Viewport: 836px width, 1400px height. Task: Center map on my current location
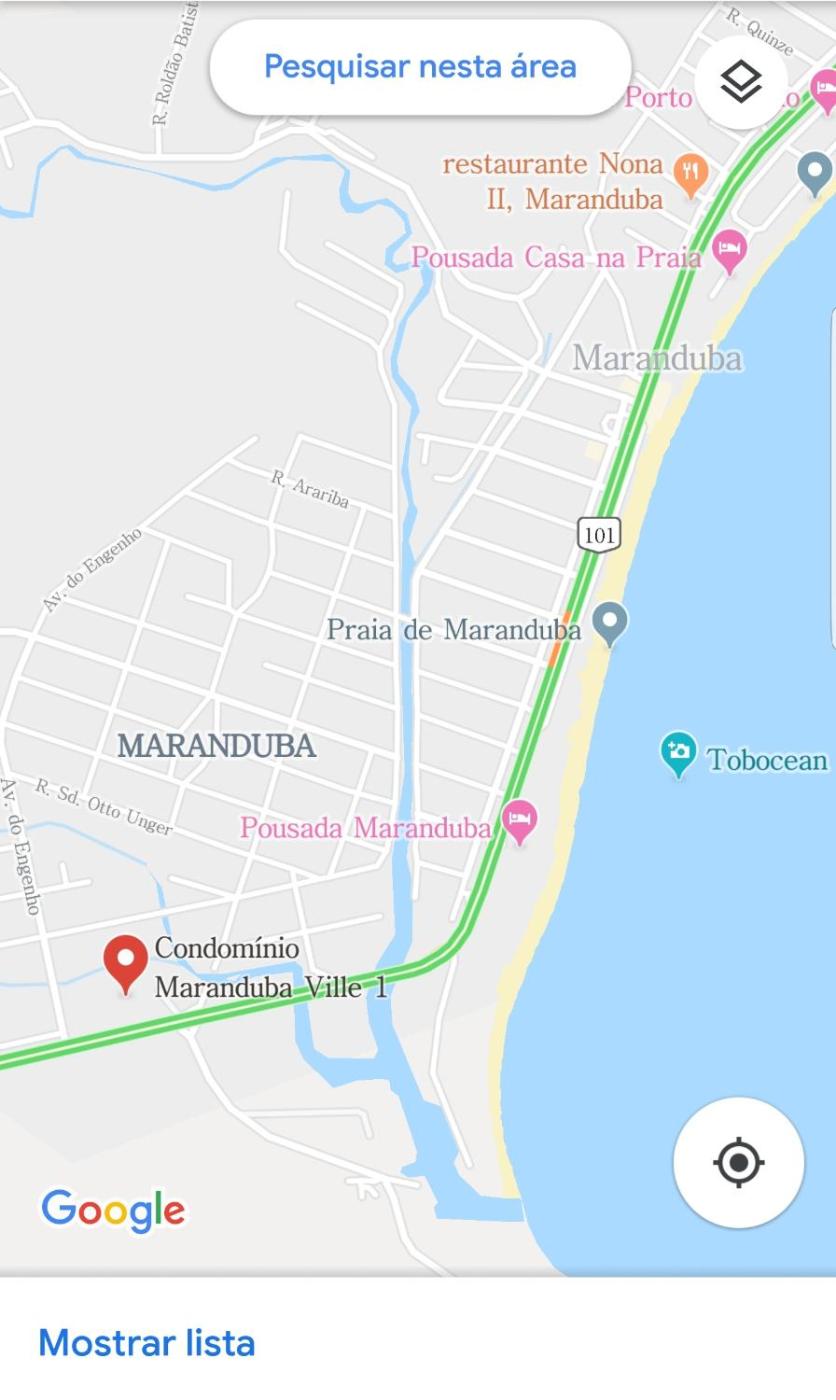tap(738, 1162)
